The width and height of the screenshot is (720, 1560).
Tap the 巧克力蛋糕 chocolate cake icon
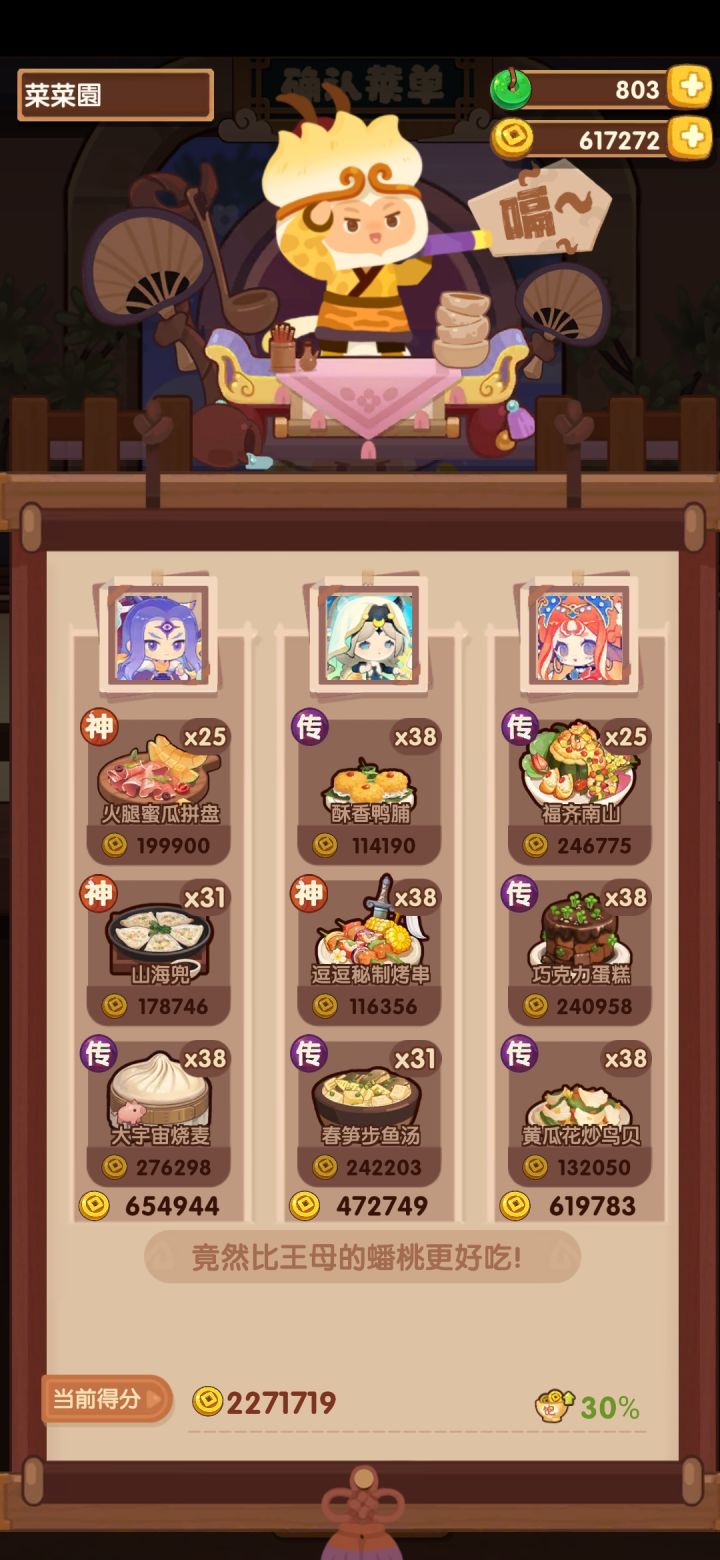pos(580,935)
